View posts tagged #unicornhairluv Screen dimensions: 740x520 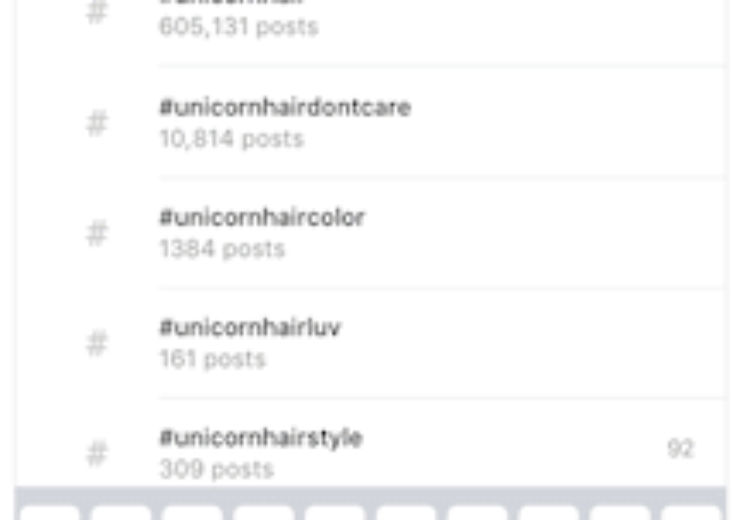(250, 342)
